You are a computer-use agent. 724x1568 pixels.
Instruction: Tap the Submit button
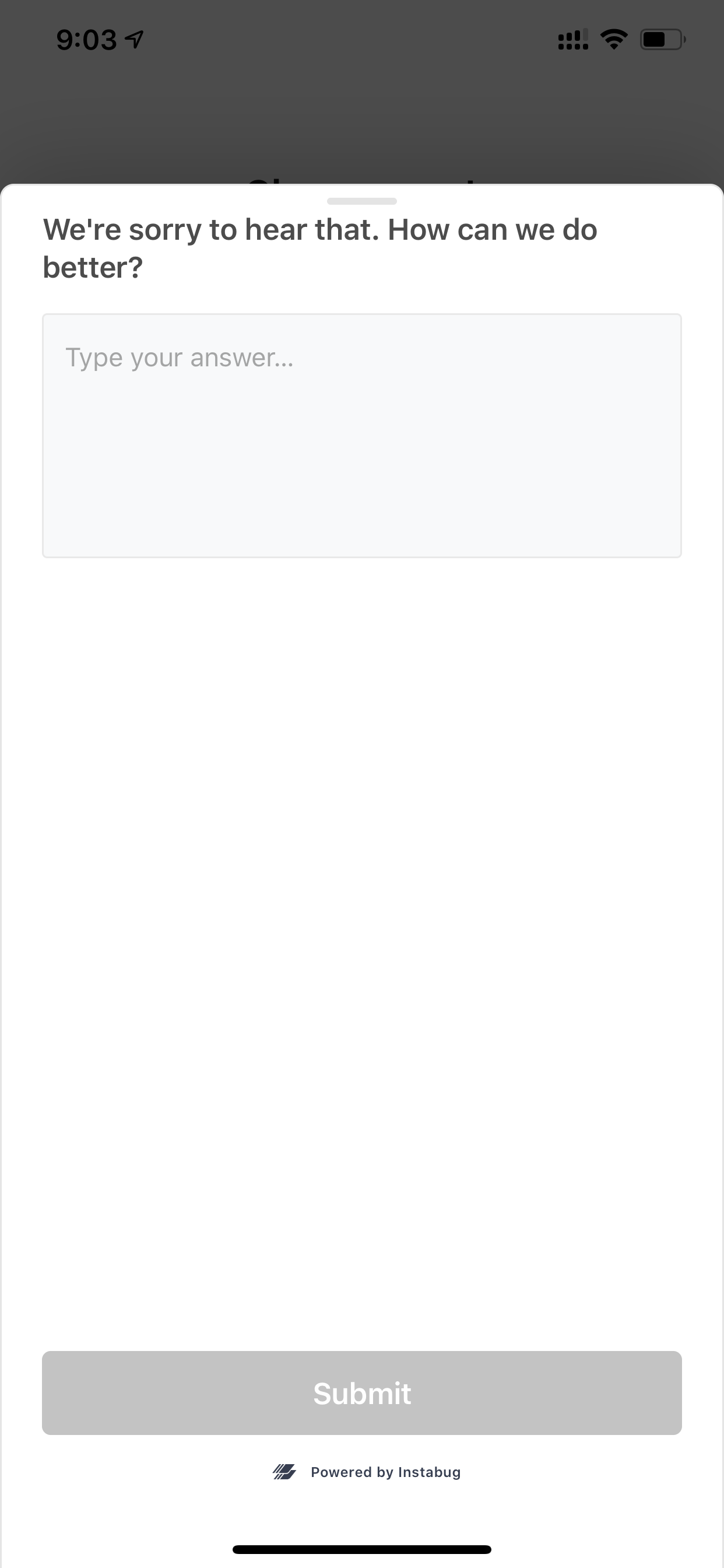pyautogui.click(x=362, y=1394)
